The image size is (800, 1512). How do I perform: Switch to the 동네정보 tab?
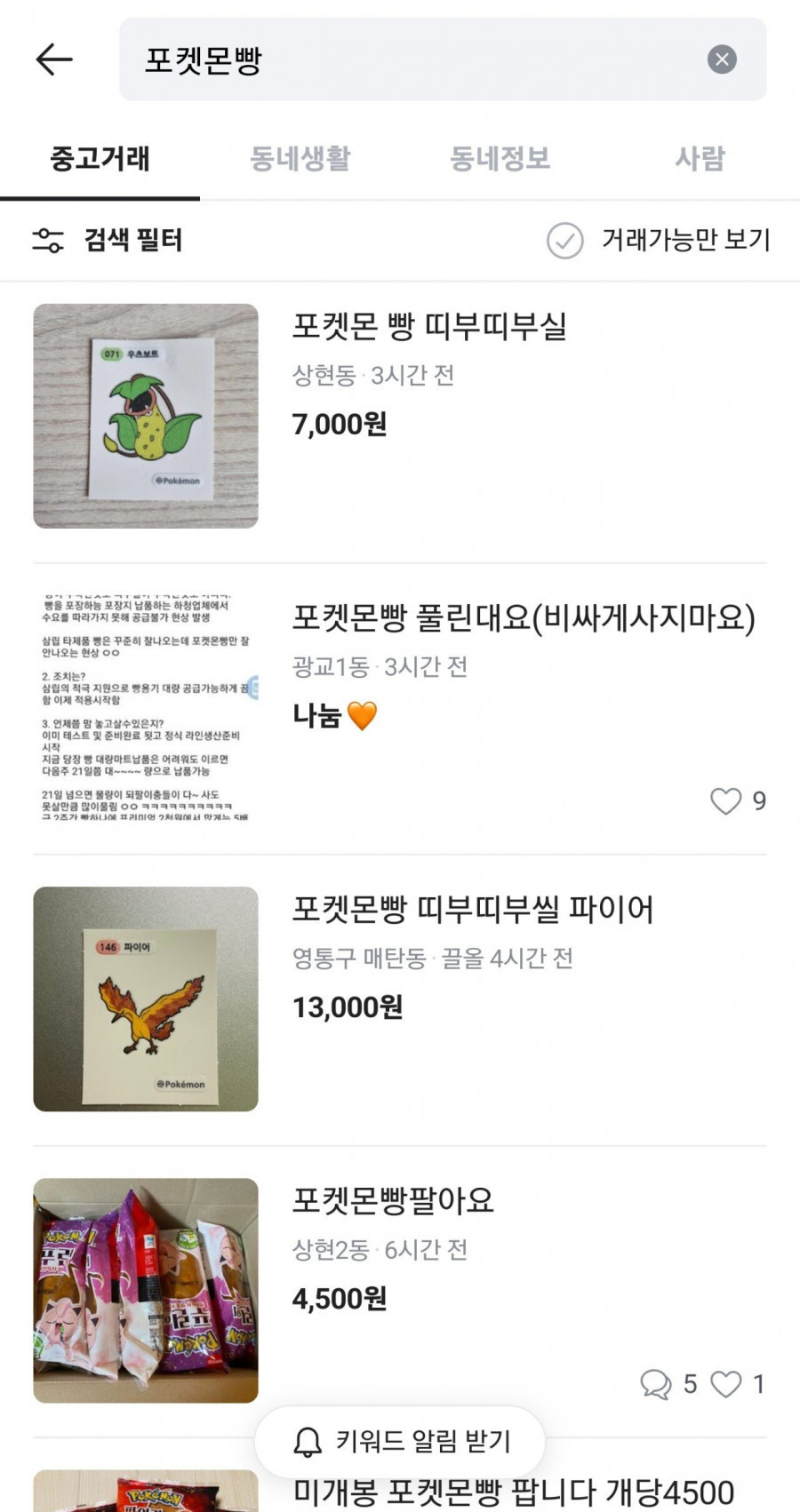(500, 159)
